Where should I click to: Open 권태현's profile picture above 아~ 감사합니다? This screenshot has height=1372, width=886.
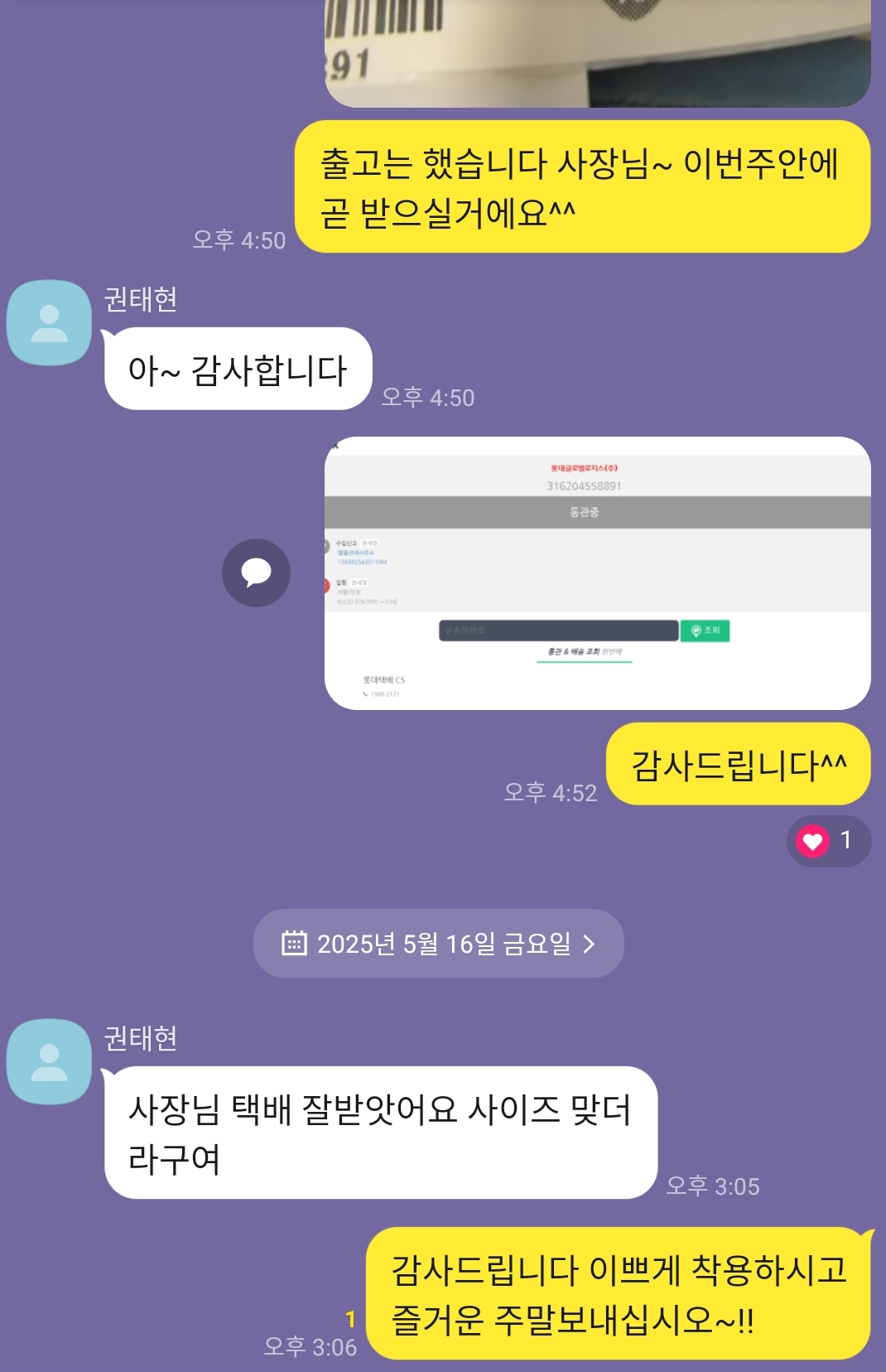point(49,323)
